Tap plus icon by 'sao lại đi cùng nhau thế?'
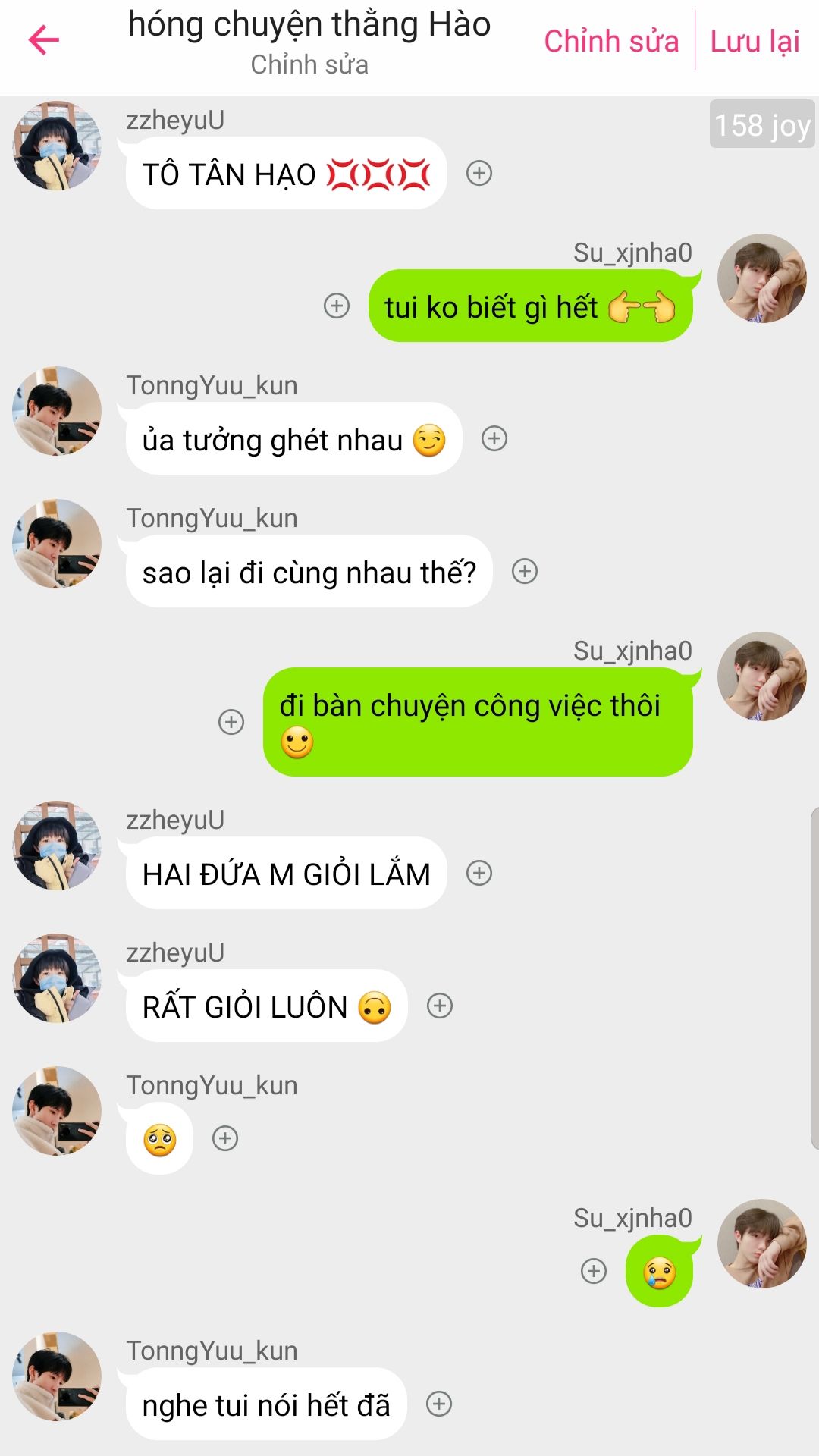The width and height of the screenshot is (819, 1456). click(x=525, y=571)
